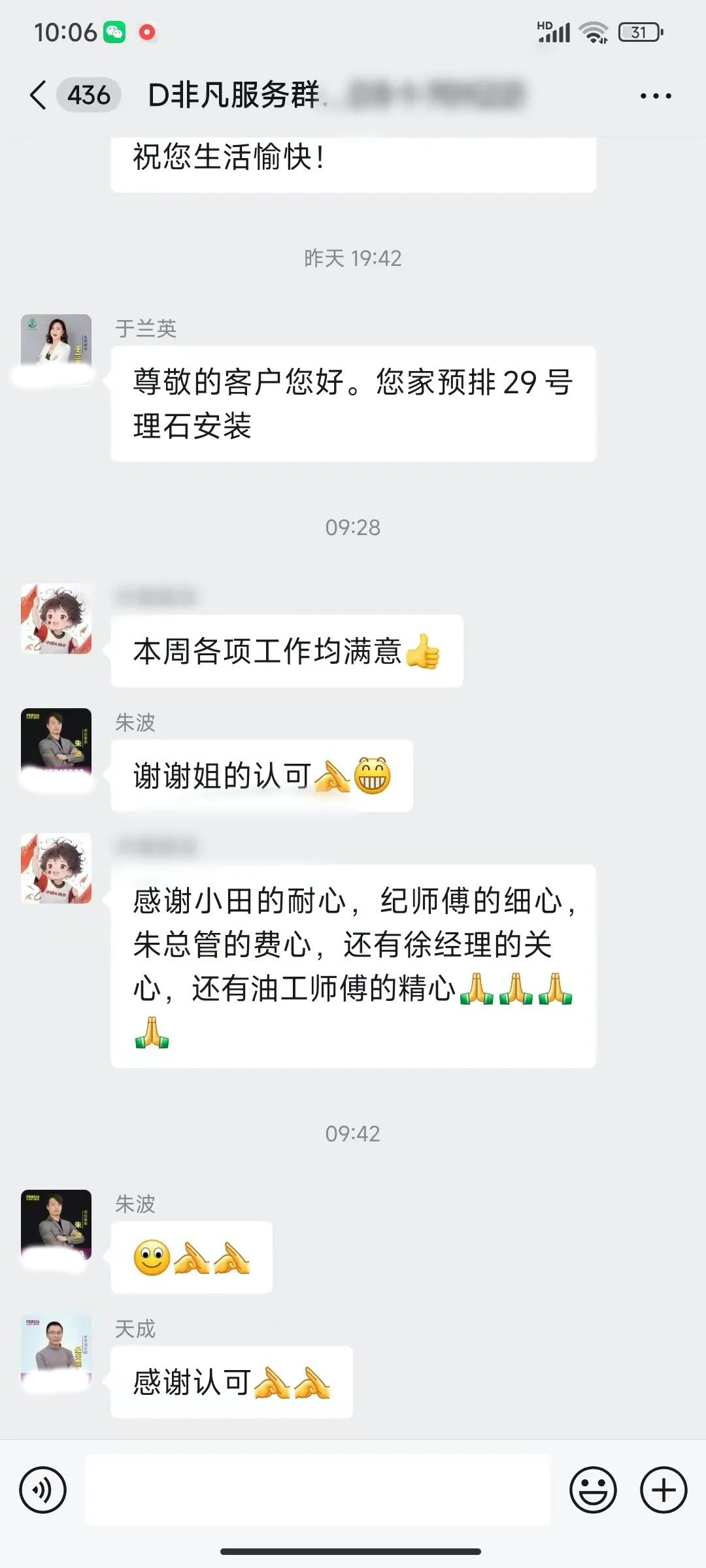Open the group chat options menu

pyautogui.click(x=655, y=96)
